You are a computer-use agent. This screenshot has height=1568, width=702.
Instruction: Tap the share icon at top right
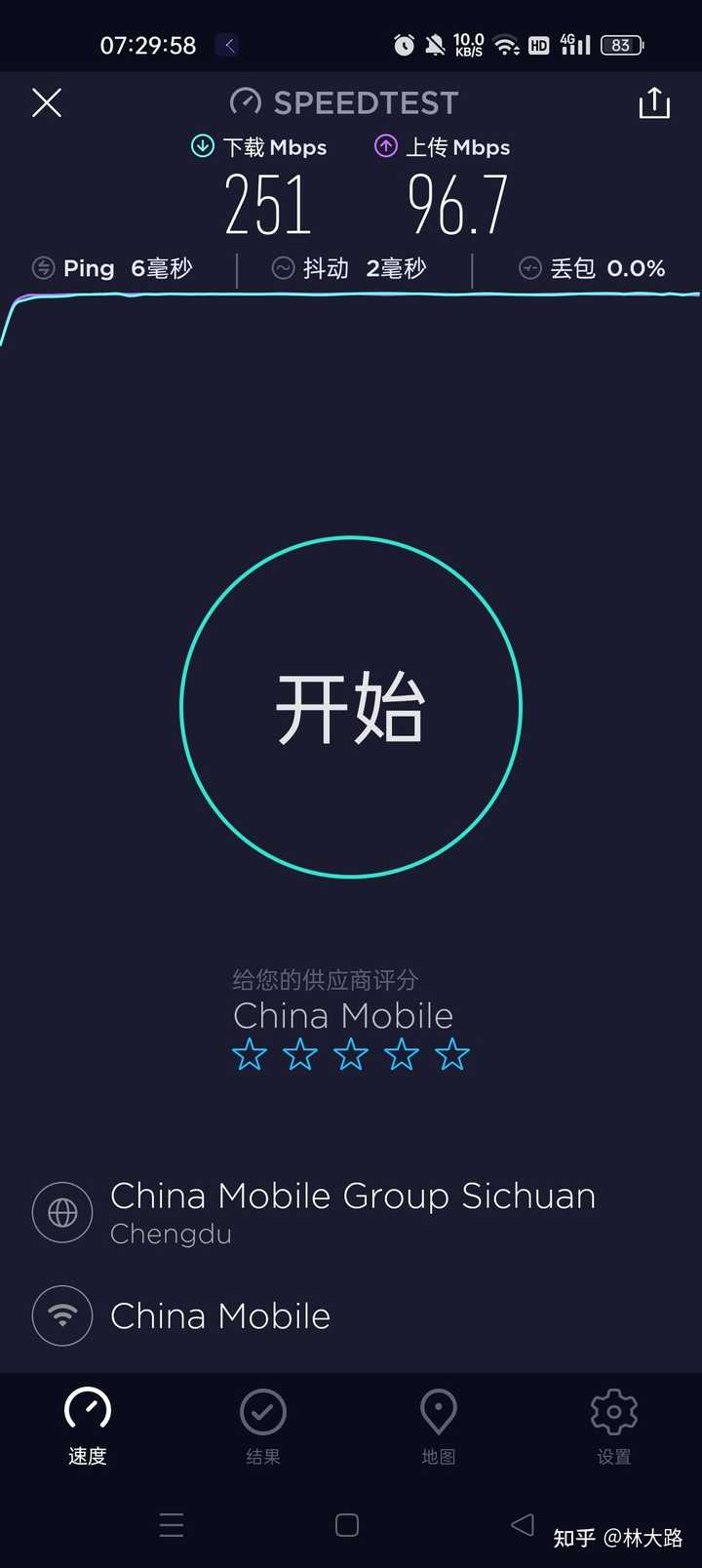(653, 102)
